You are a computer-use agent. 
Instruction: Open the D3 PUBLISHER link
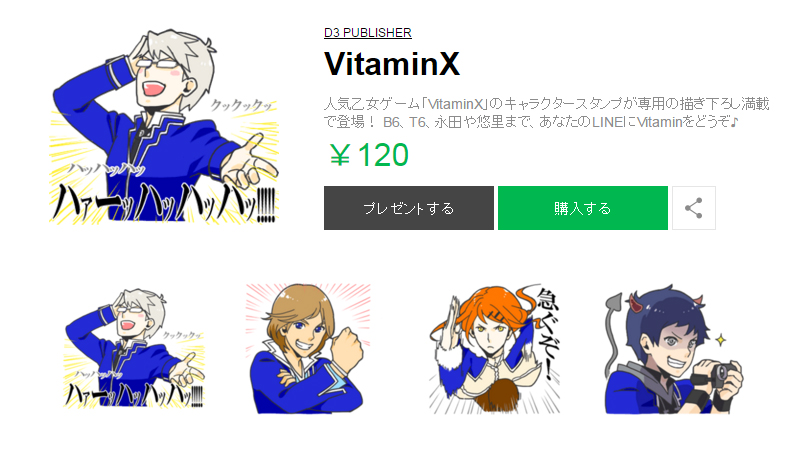[x=367, y=32]
